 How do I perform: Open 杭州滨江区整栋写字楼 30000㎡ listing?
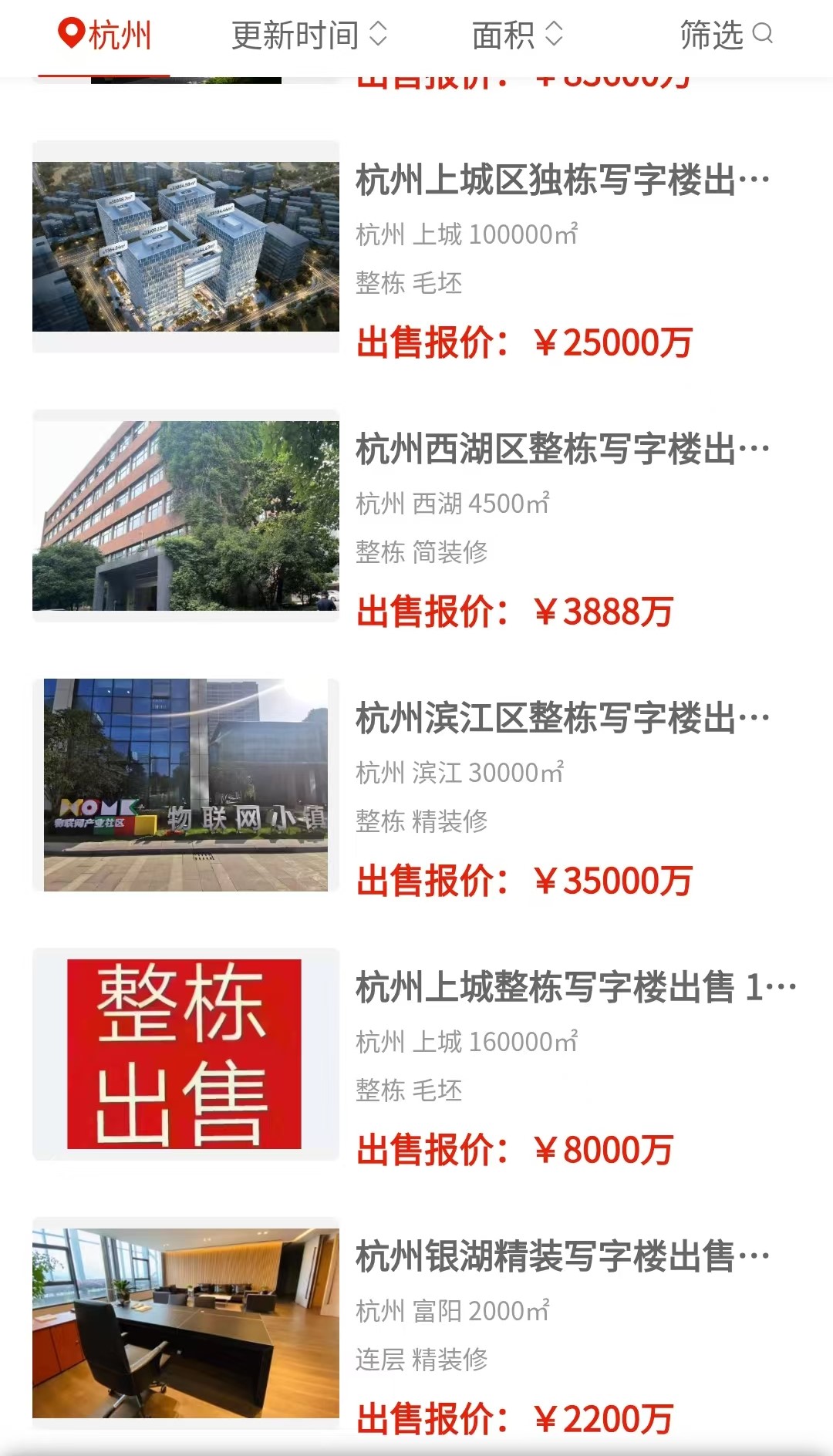416,785
